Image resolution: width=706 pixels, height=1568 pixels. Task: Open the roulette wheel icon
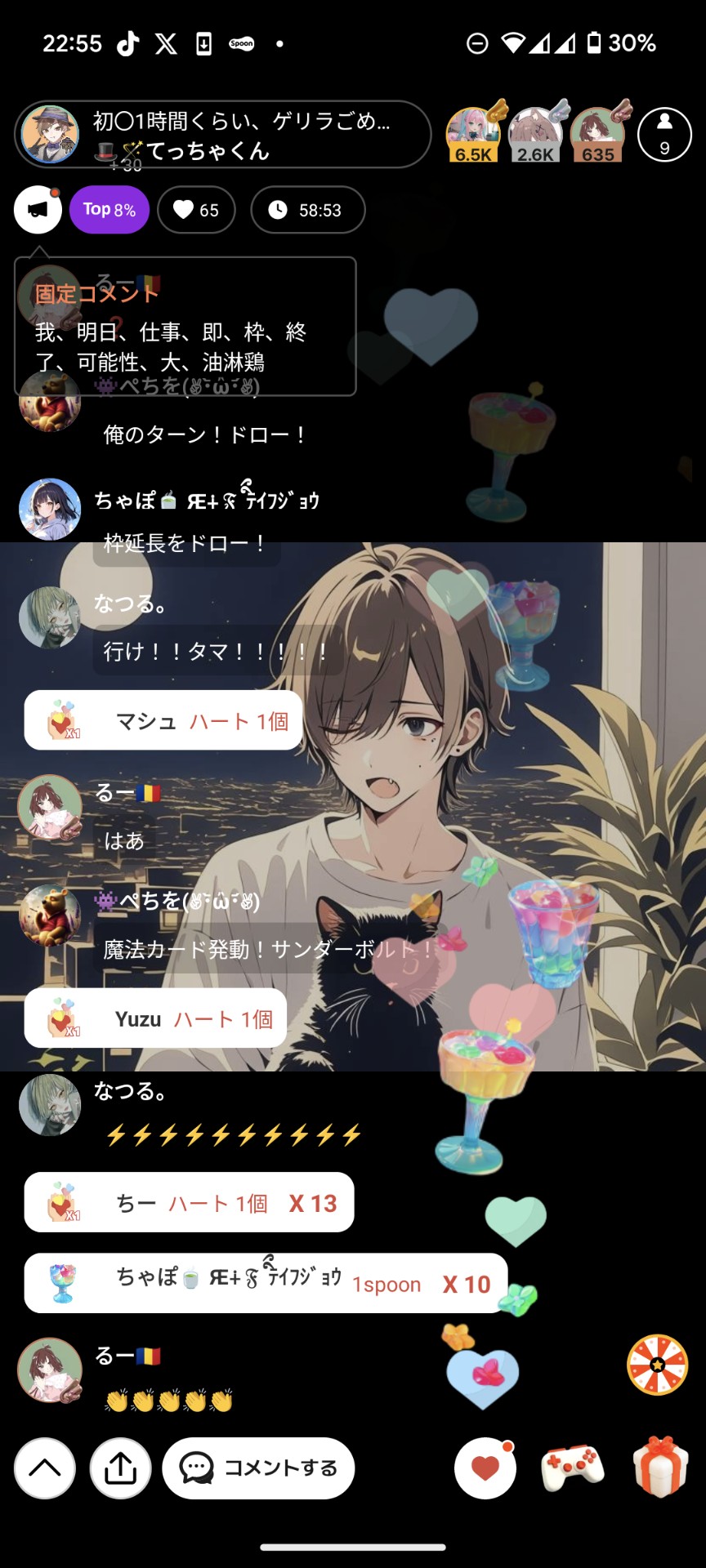click(x=657, y=1365)
